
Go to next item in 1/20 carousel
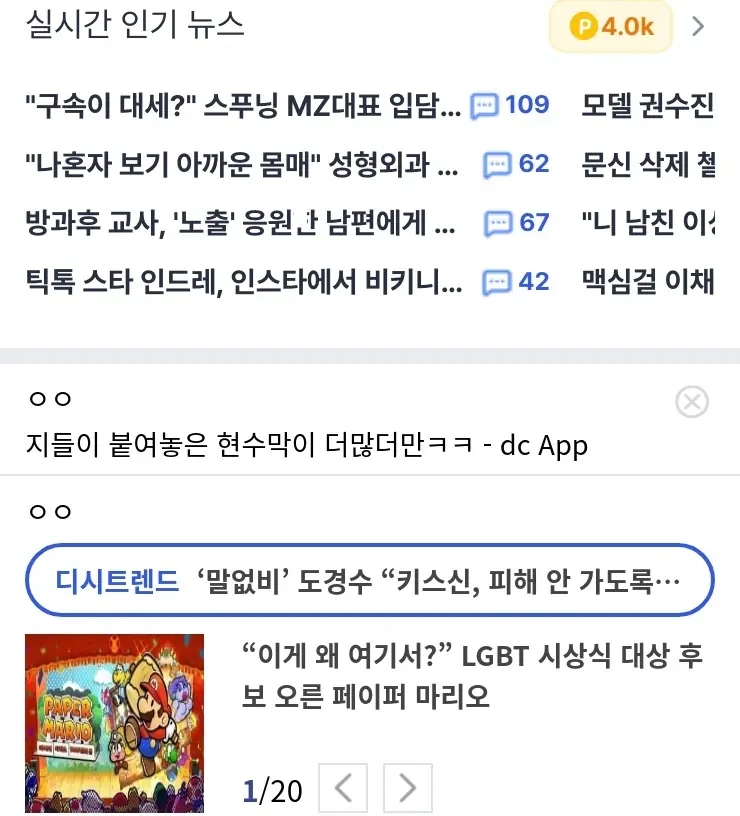pyautogui.click(x=408, y=789)
